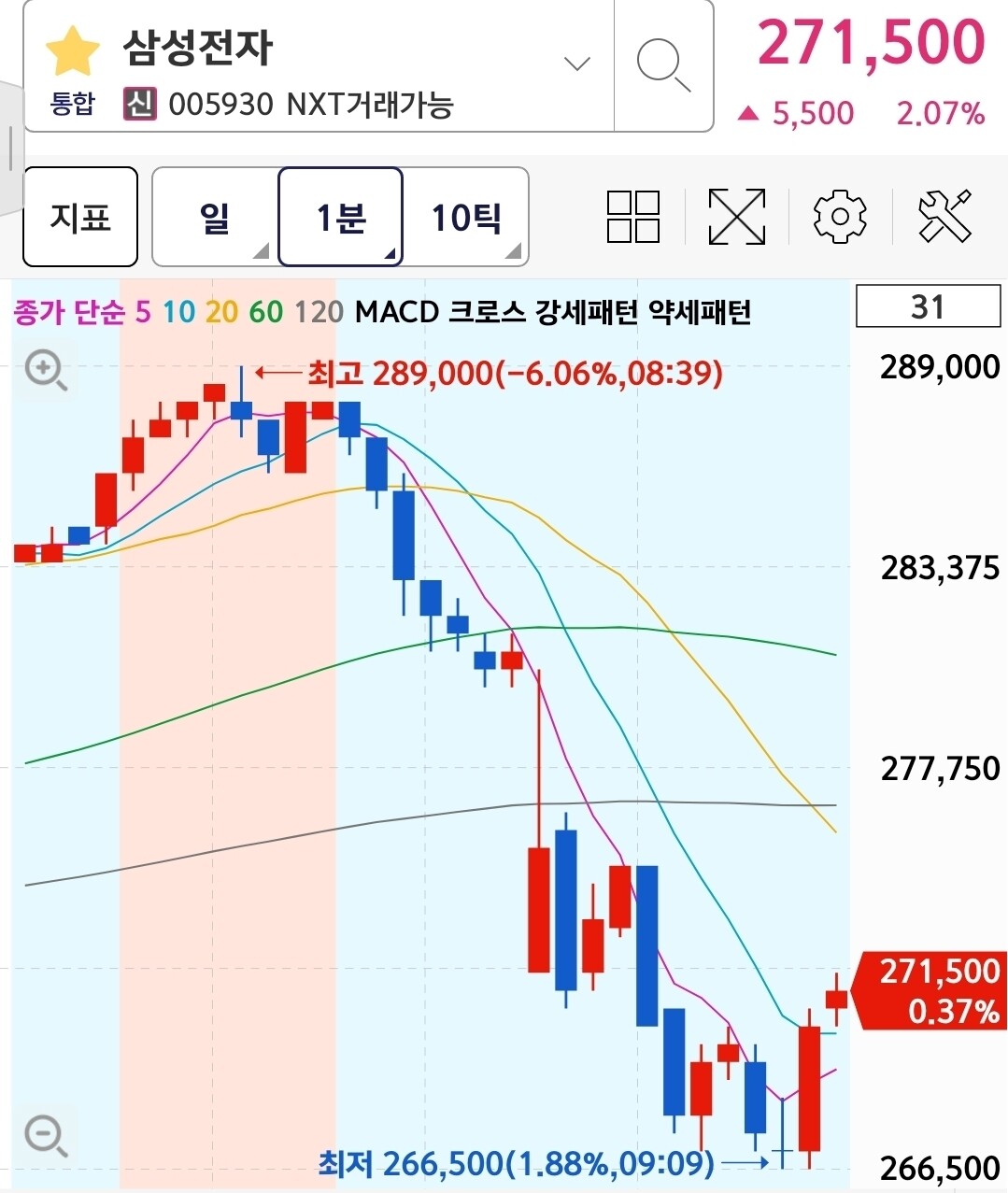This screenshot has width=1008, height=1193.
Task: Select the 1분 minute chart
Action: click(x=341, y=217)
